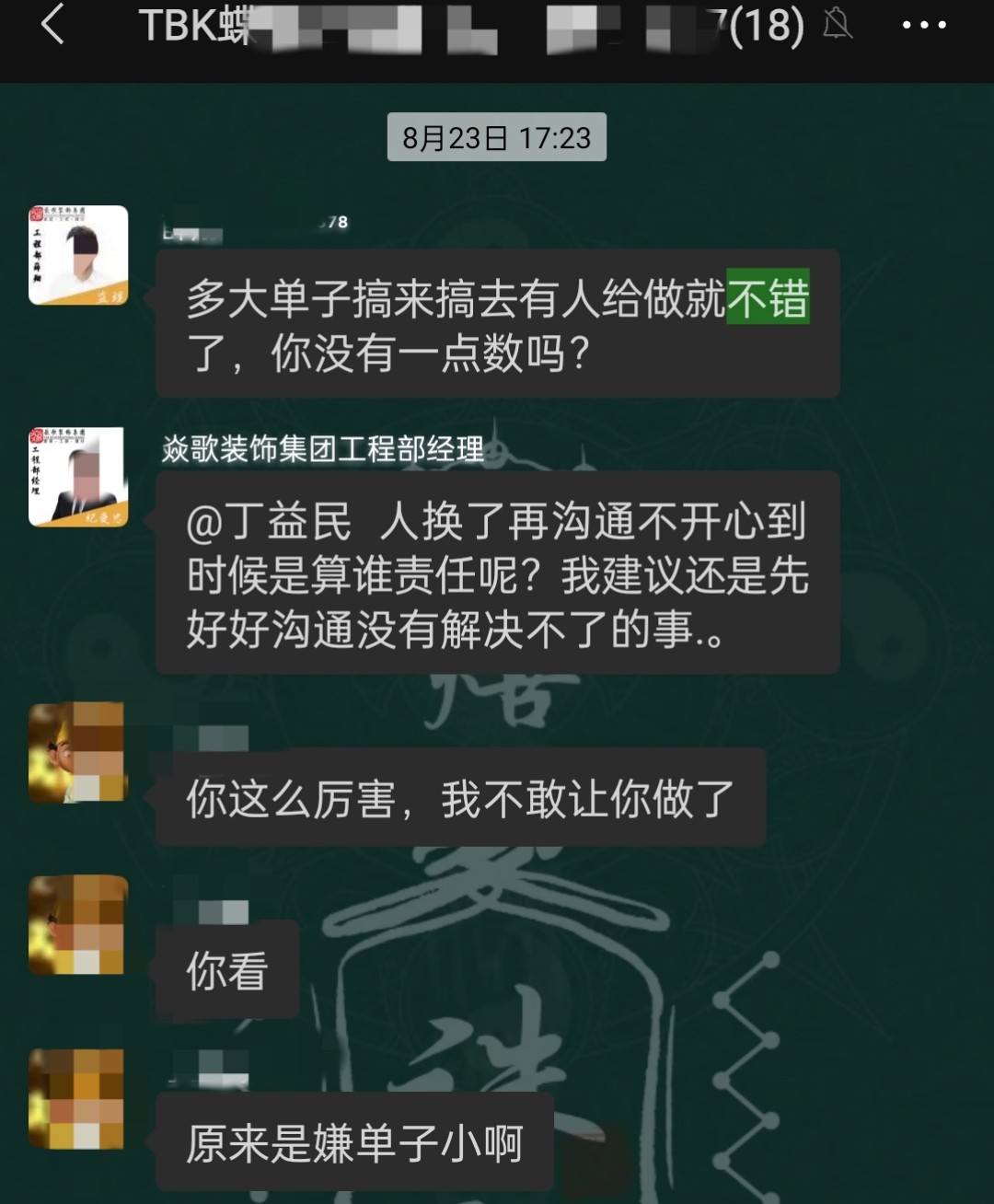Open the three-dot chat options menu
The width and height of the screenshot is (994, 1204).
923,25
